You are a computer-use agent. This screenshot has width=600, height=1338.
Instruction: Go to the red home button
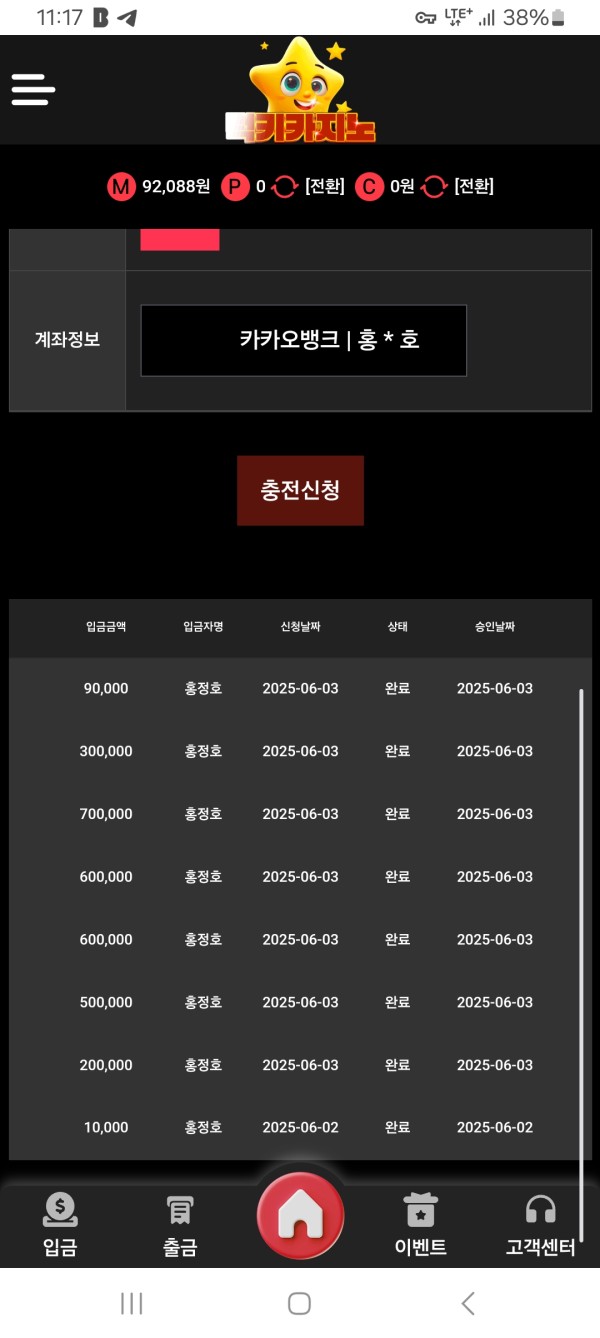click(300, 1216)
